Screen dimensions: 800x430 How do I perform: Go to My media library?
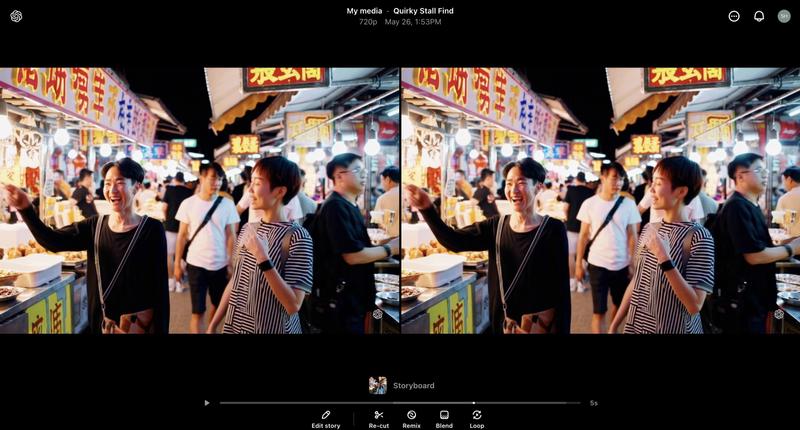point(364,11)
